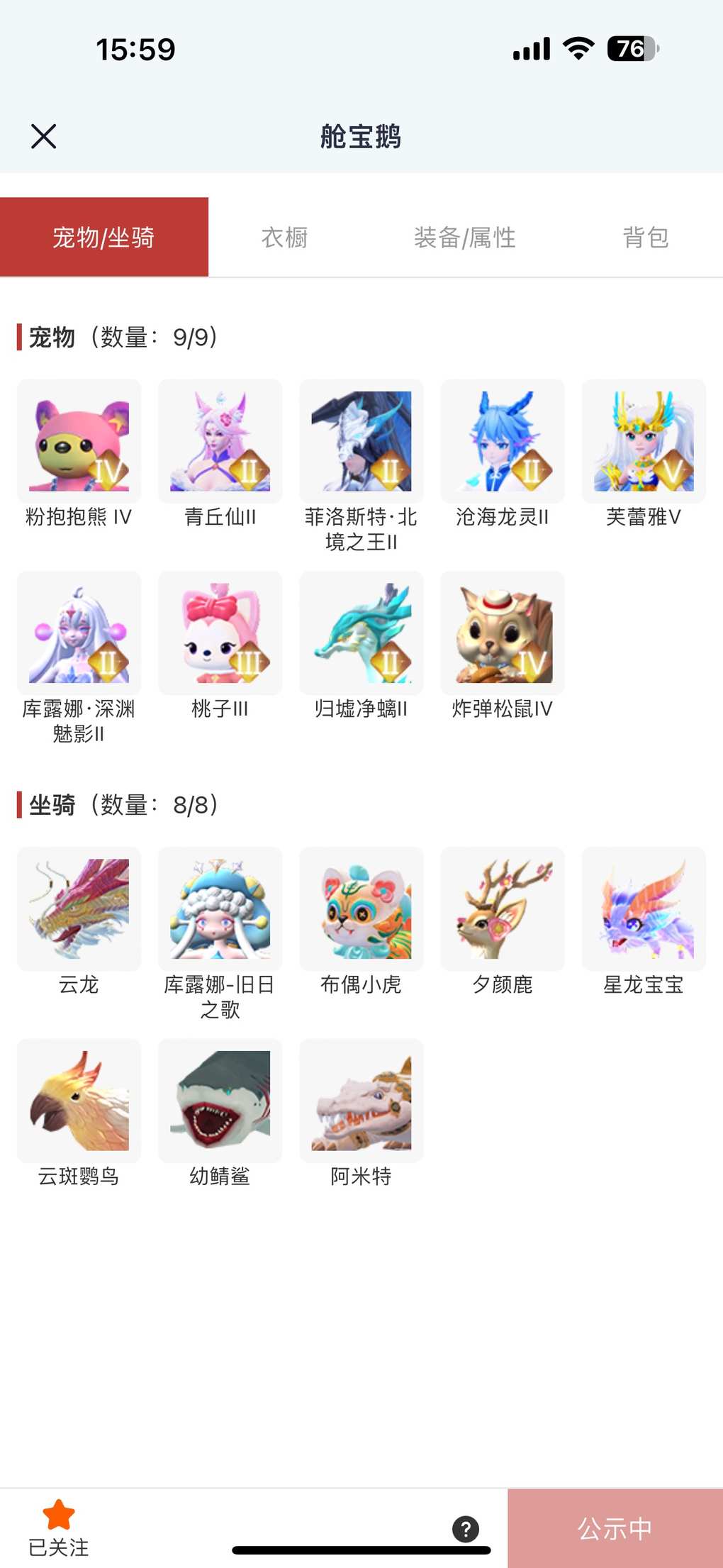Select pet 库露娜·深渊魅影II
Image resolution: width=723 pixels, height=1568 pixels.
(x=79, y=633)
